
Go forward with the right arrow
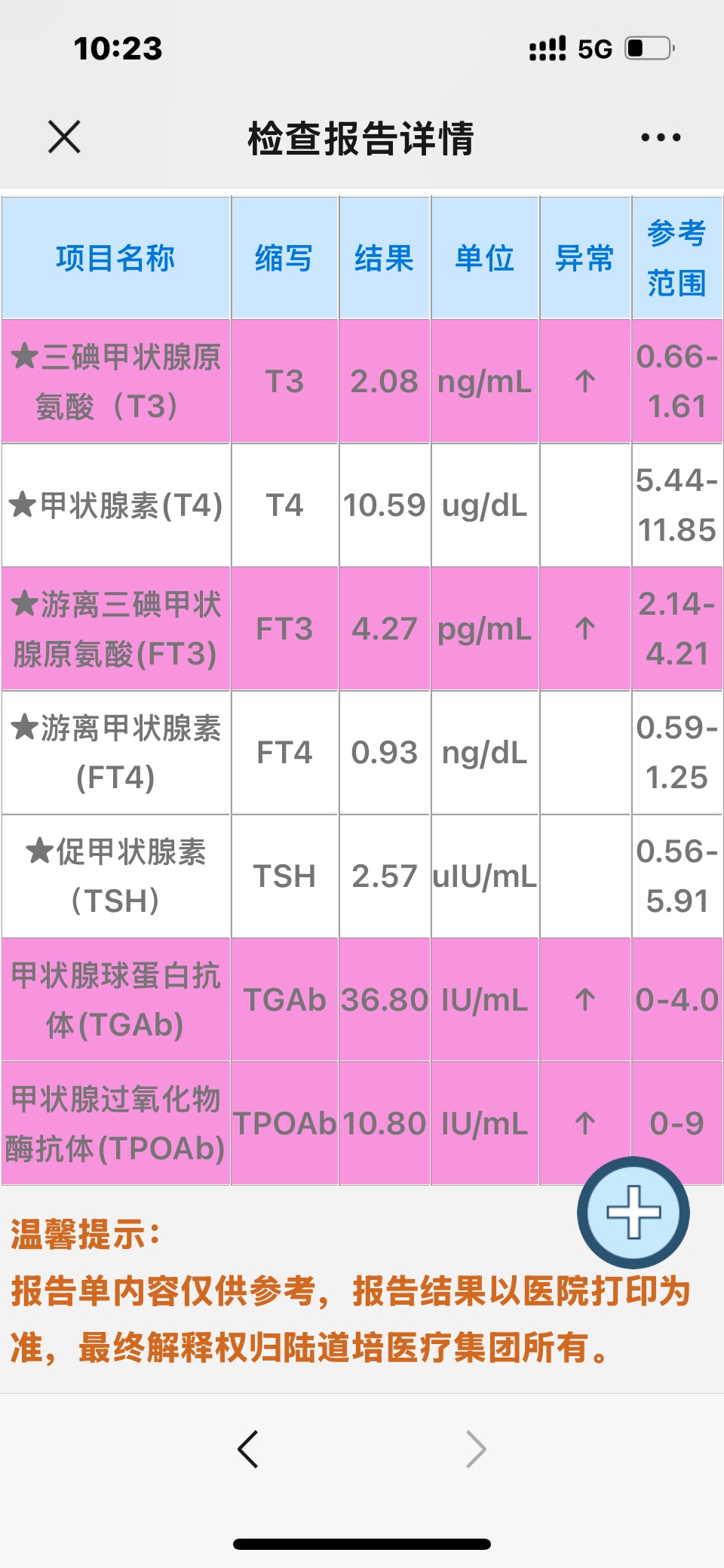[476, 1449]
